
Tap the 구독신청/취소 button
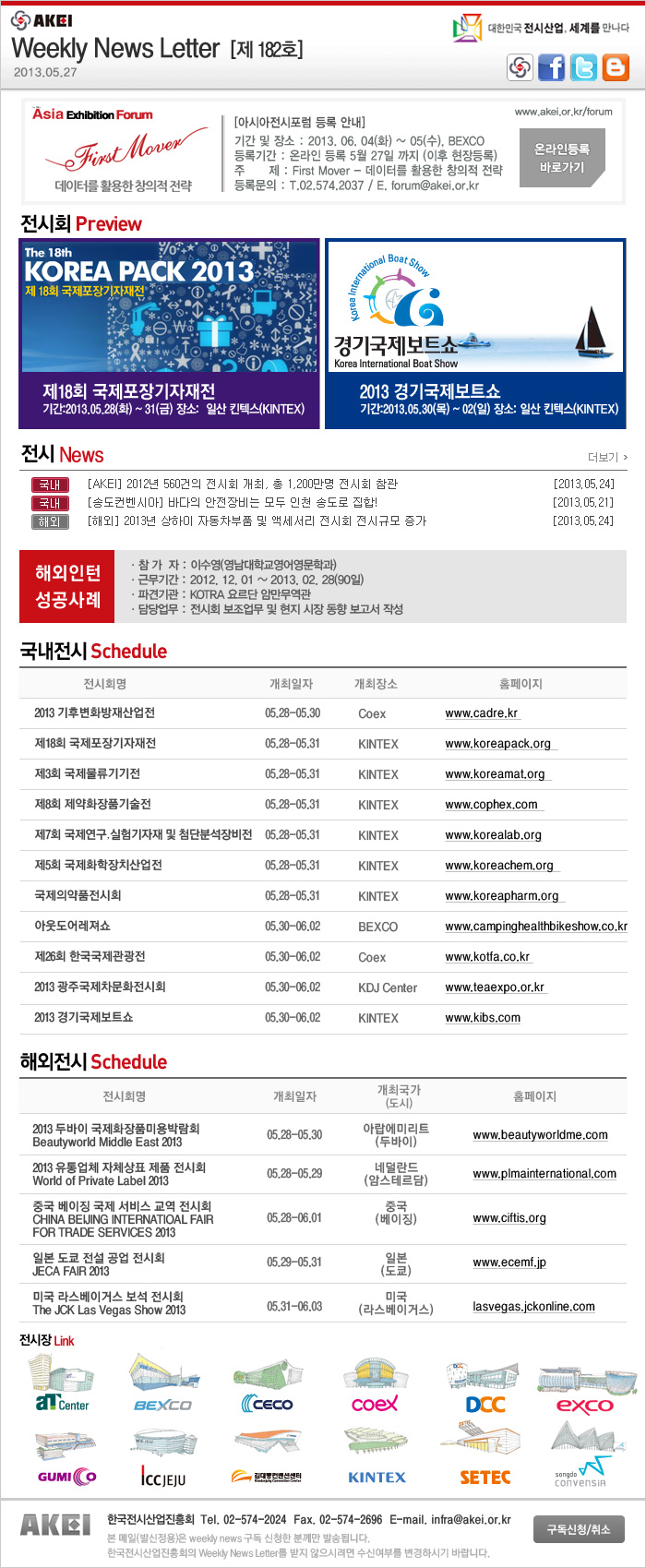click(x=579, y=1529)
